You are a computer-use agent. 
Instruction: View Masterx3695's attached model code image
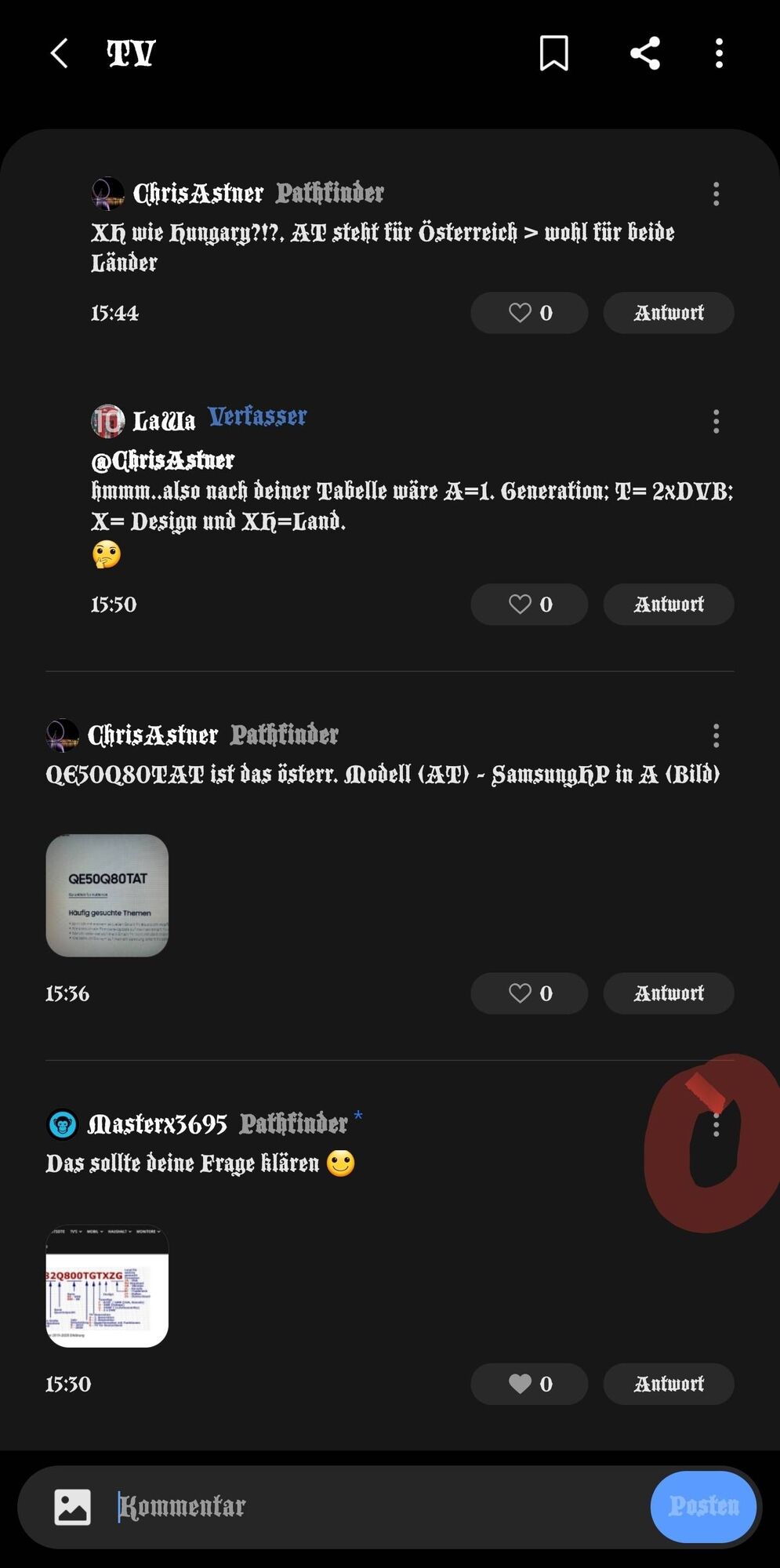tap(107, 1286)
